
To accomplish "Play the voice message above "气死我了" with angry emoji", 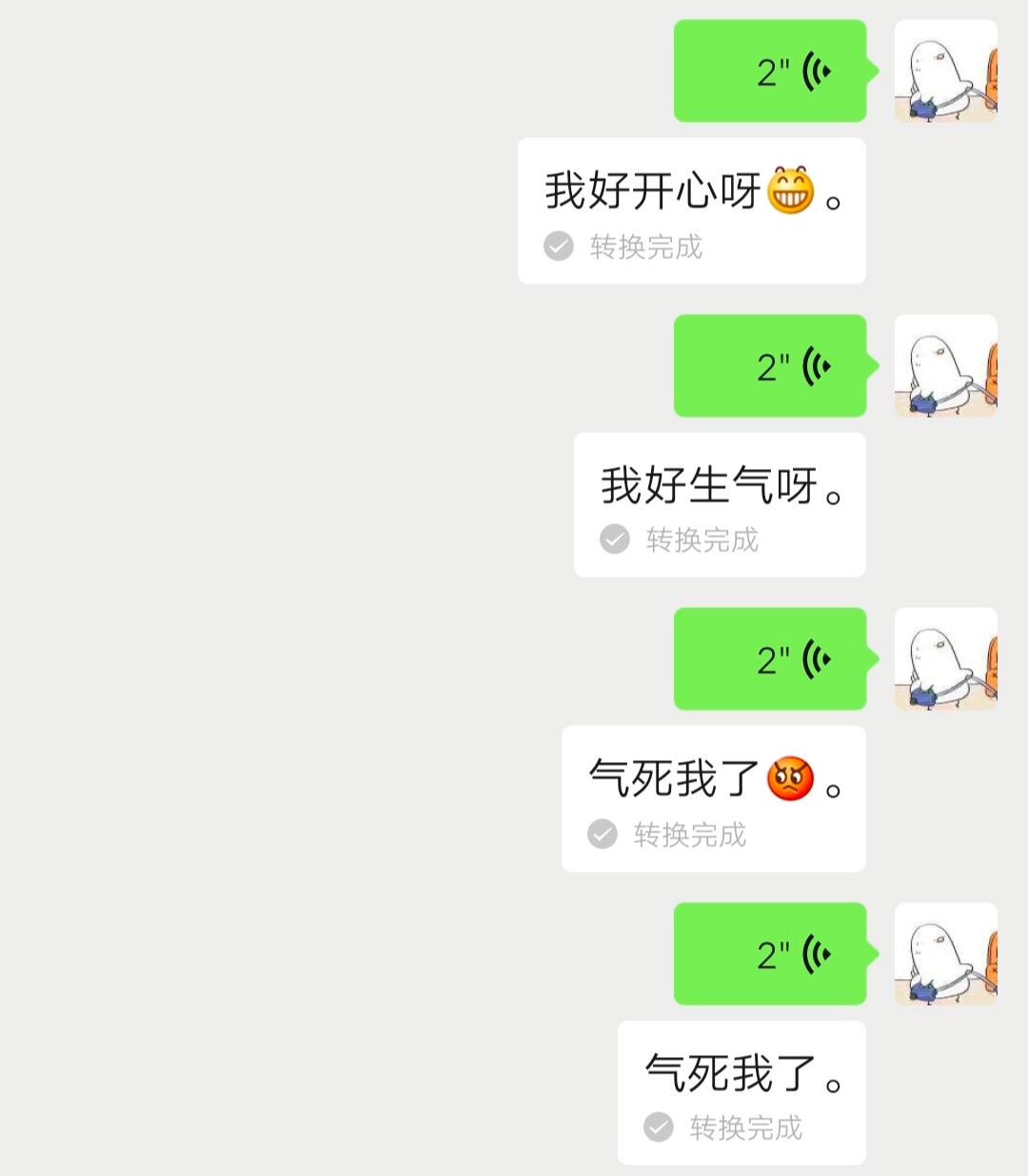I will coord(770,659).
